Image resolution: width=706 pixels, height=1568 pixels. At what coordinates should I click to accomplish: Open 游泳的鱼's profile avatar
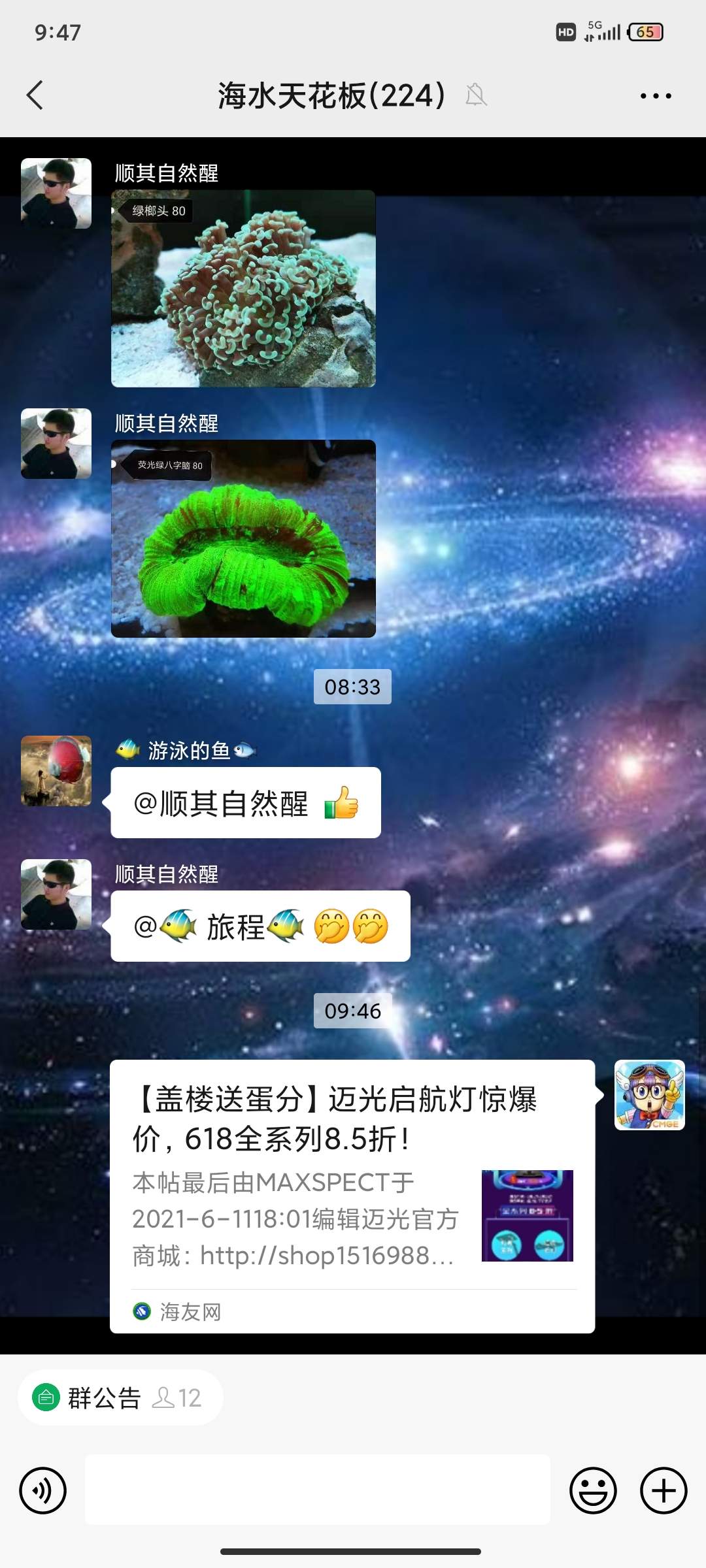(x=56, y=770)
